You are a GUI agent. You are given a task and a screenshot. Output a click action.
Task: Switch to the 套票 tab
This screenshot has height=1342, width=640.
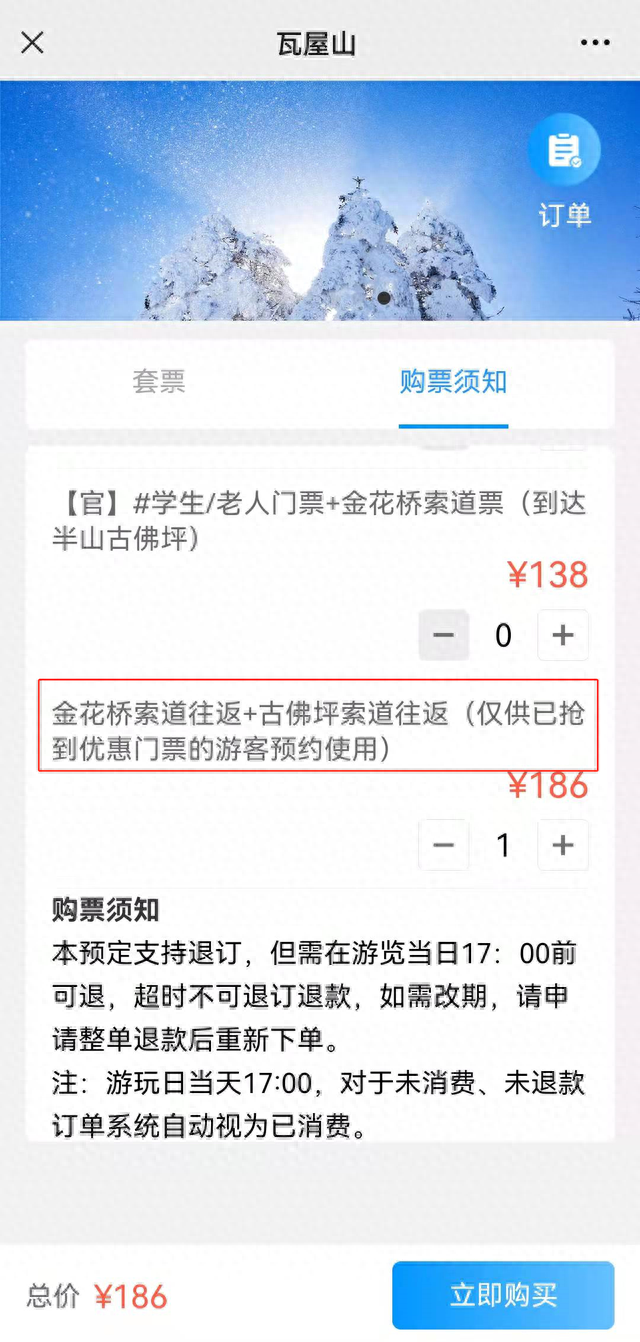click(x=159, y=381)
